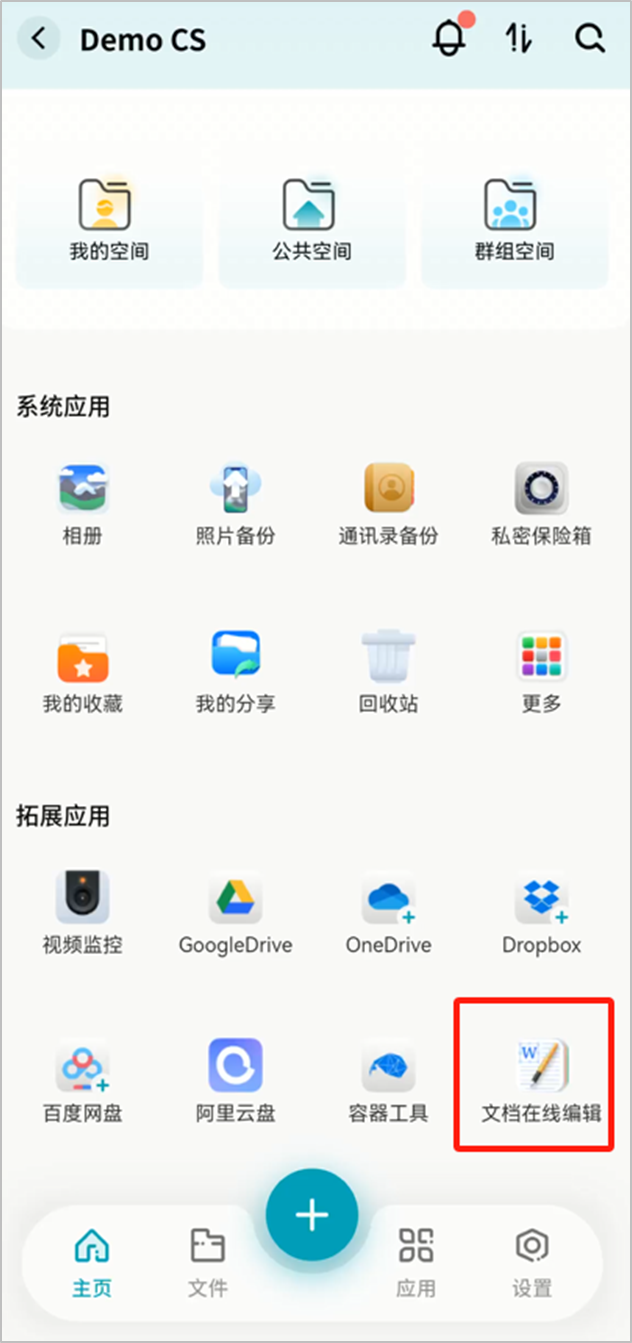This screenshot has height=1343, width=632.
Task: Open the notifications bell
Action: (x=448, y=39)
